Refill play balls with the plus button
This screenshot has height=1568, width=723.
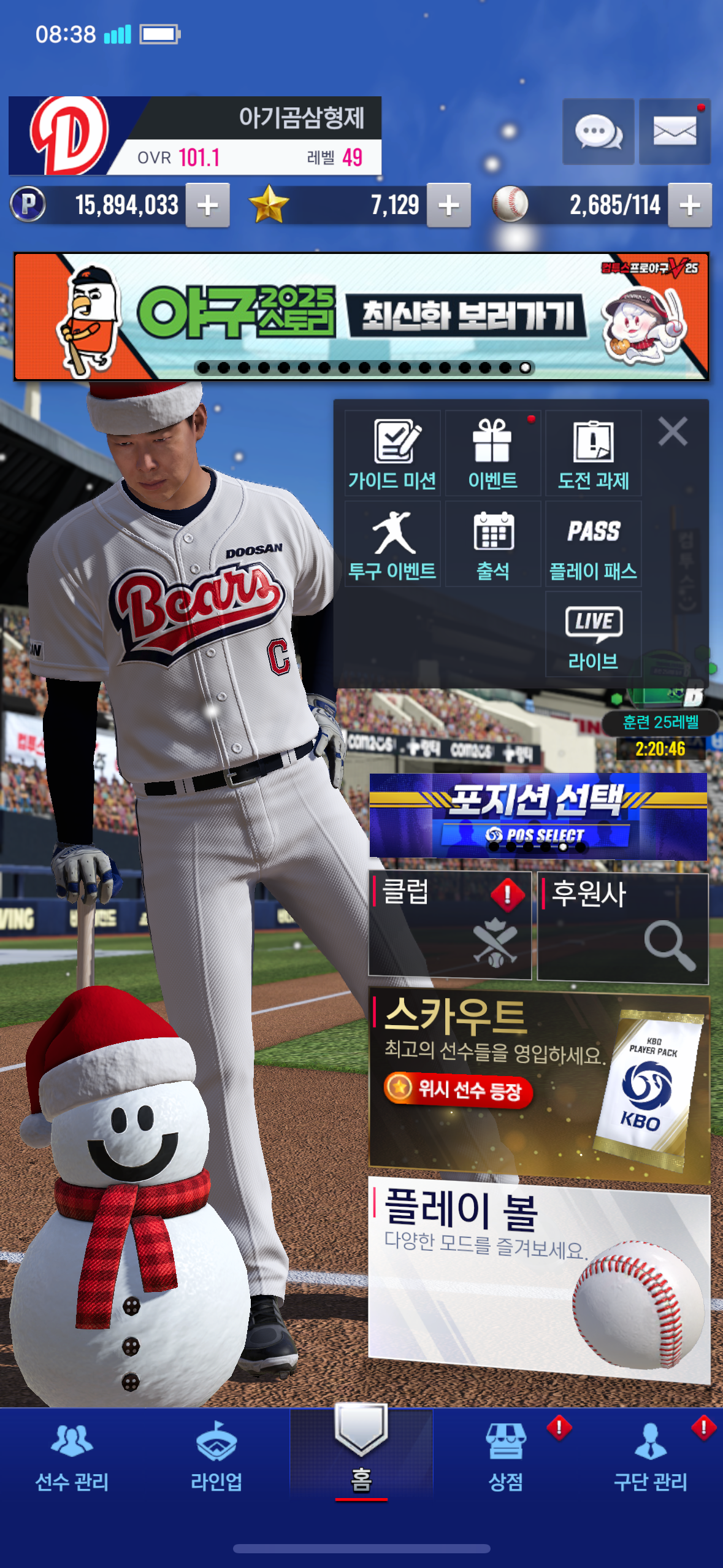click(689, 206)
